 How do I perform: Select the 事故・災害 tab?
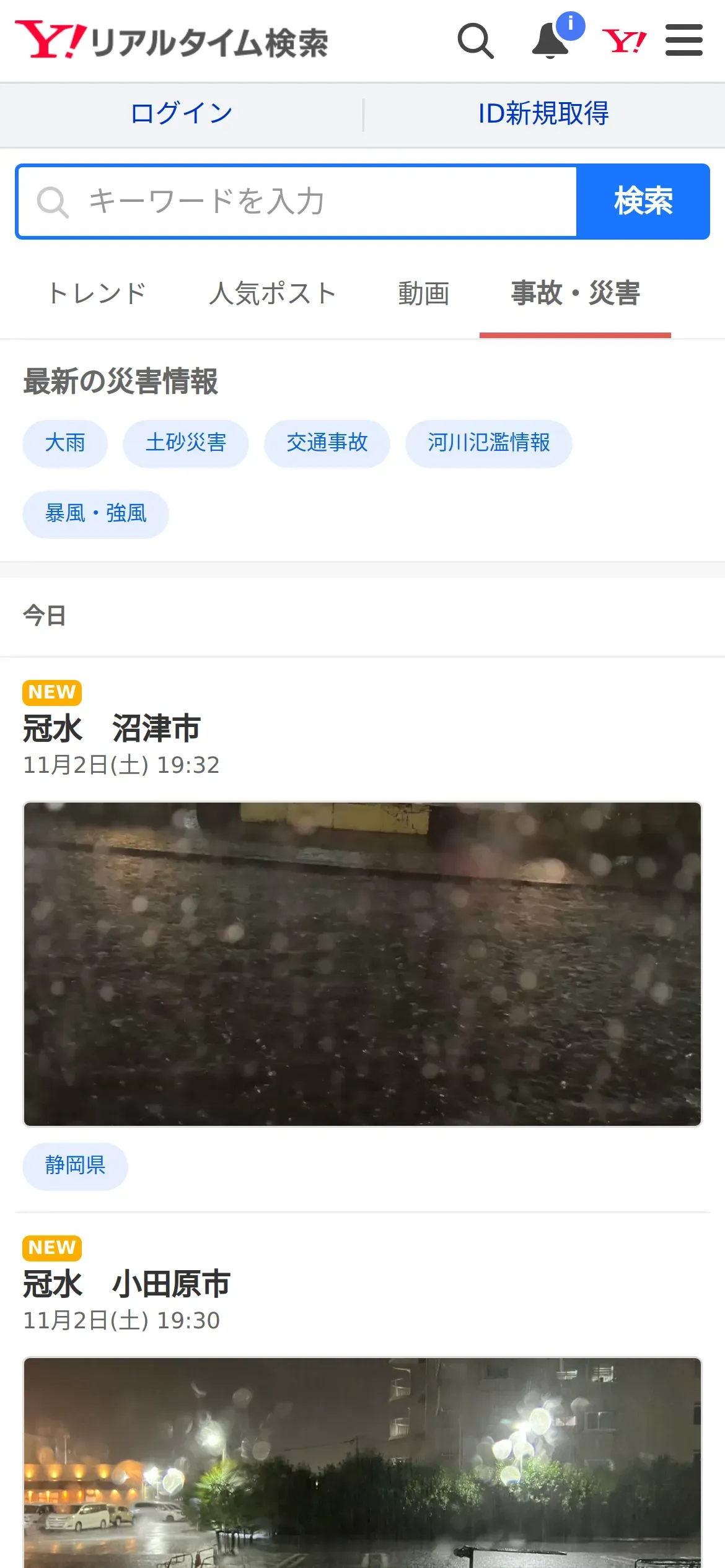point(575,294)
